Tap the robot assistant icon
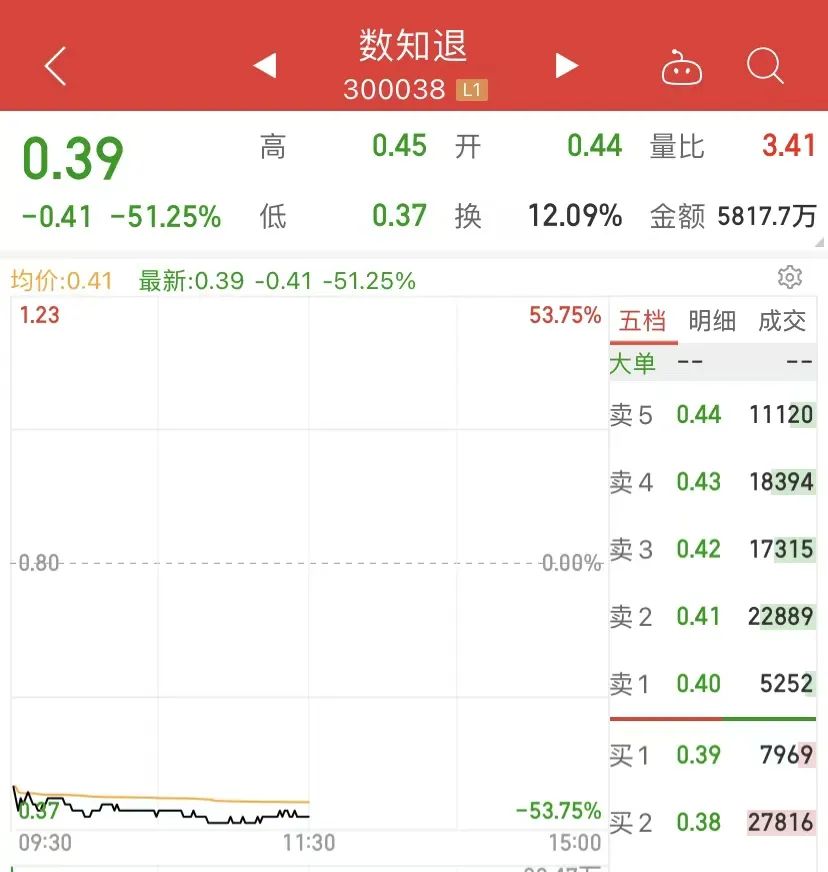 (682, 65)
